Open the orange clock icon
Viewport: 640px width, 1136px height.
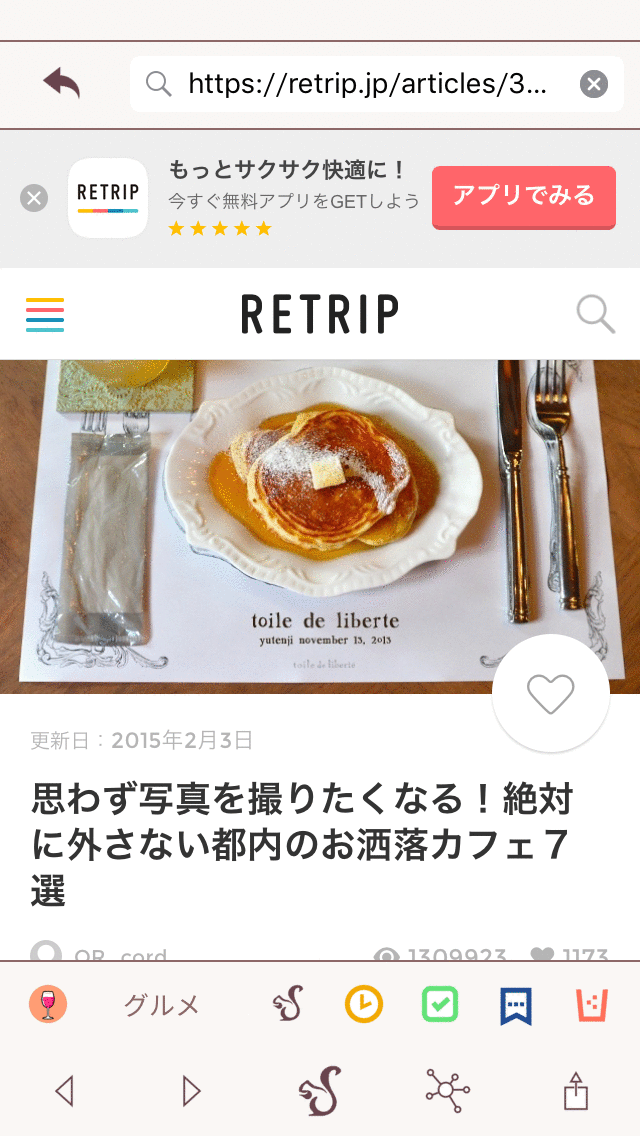pyautogui.click(x=364, y=1004)
